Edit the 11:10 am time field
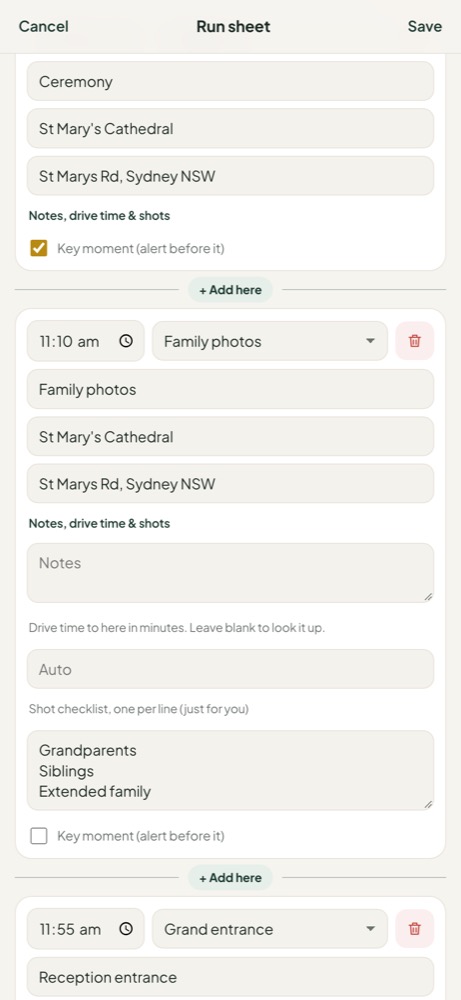Screen dimensions: 461x1000 (x=85, y=341)
